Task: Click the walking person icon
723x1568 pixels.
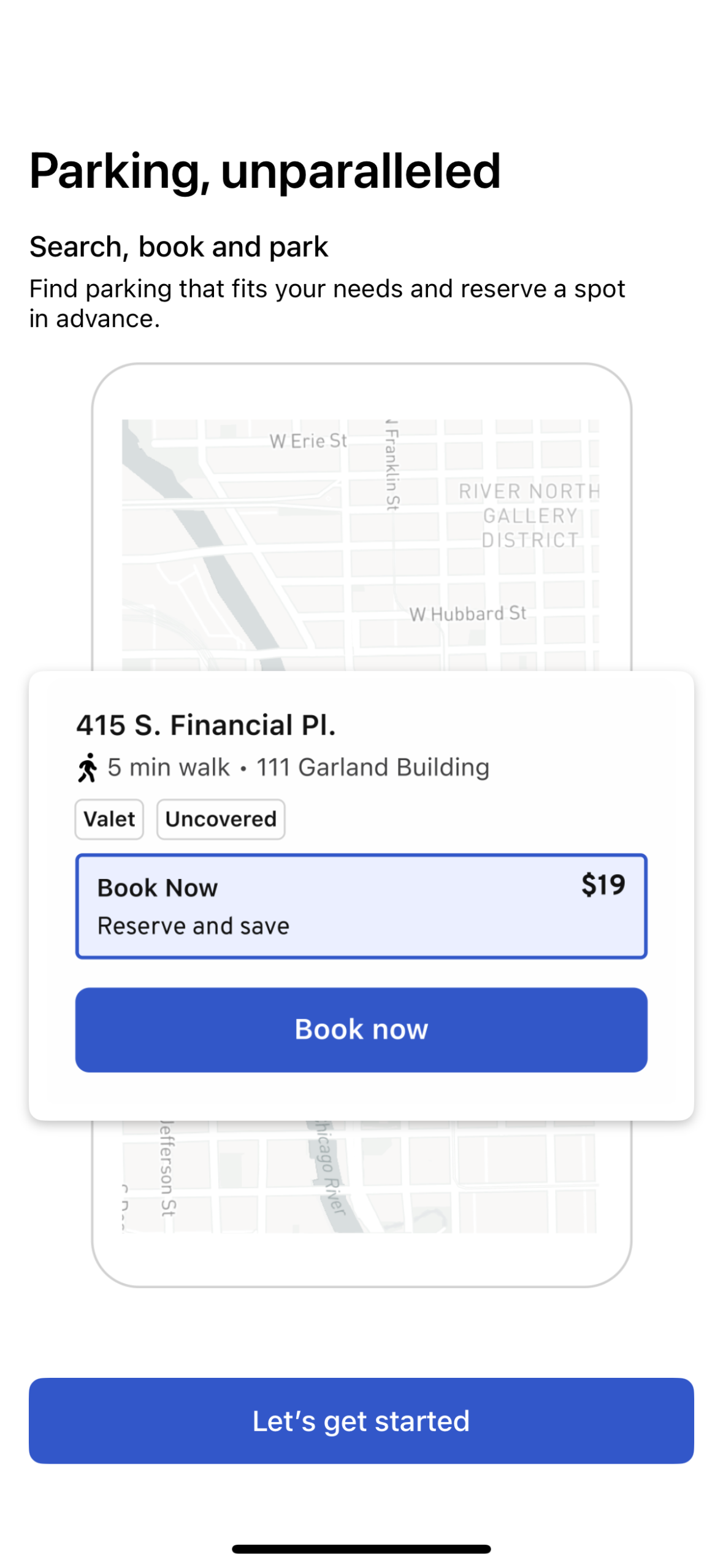Action: 87,766
